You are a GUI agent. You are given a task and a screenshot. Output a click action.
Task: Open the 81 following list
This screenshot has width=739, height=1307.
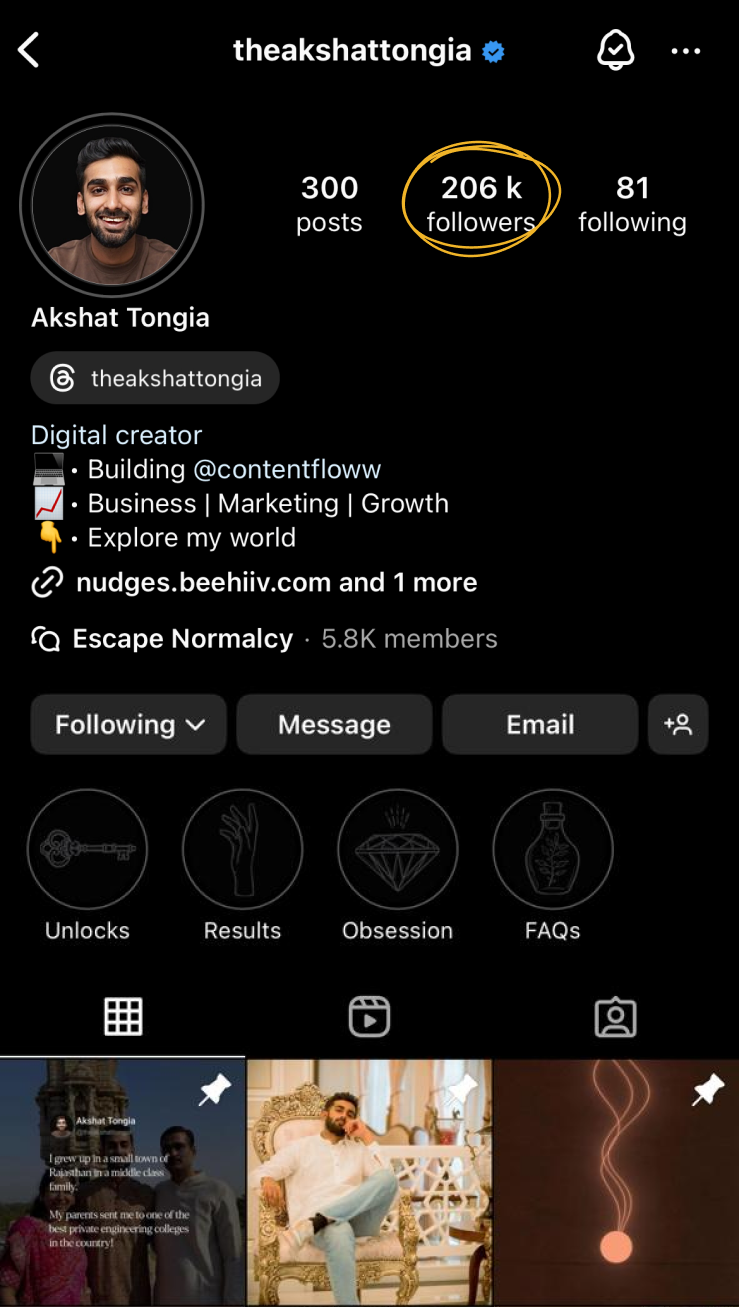pos(632,204)
